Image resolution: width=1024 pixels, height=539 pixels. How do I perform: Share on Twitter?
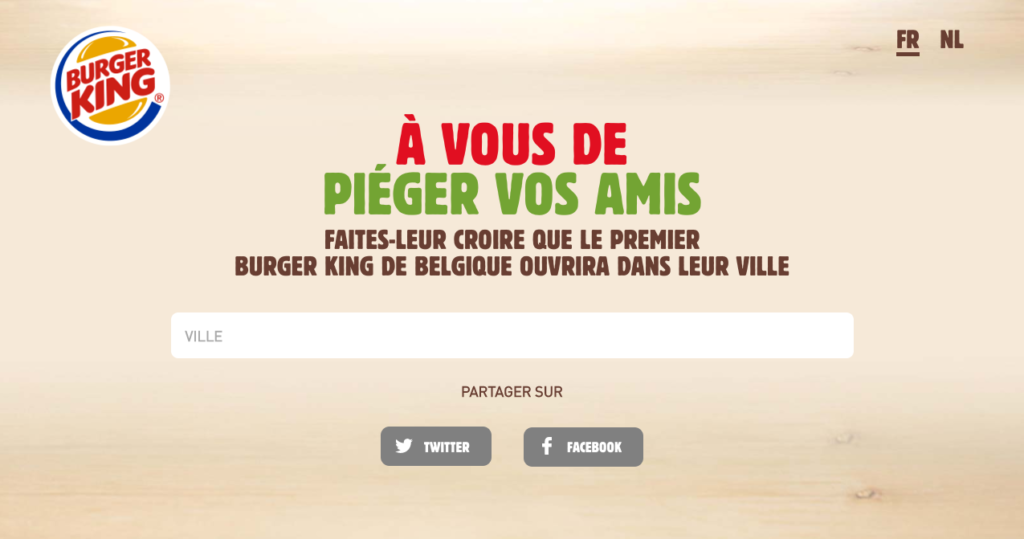[x=435, y=447]
